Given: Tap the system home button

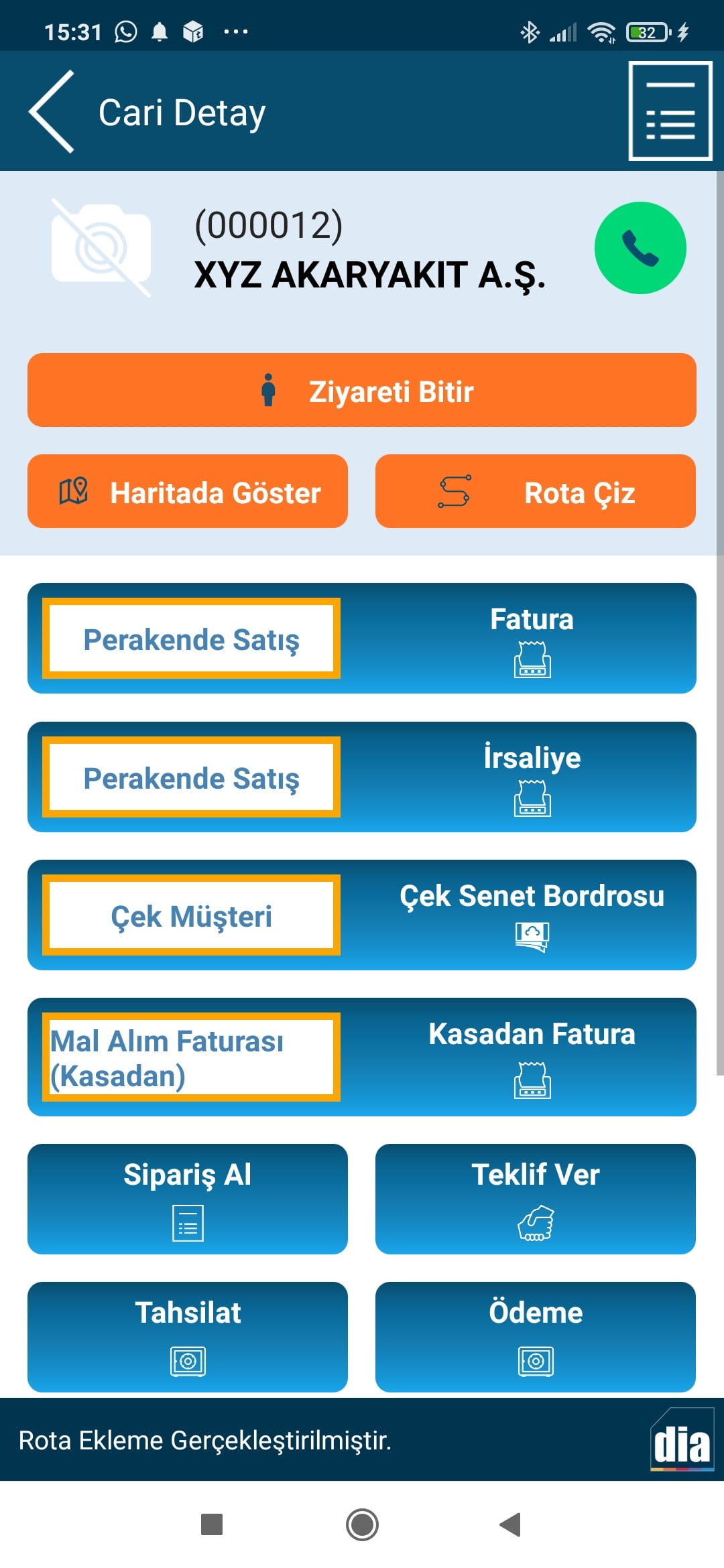Looking at the screenshot, I should [x=362, y=1524].
